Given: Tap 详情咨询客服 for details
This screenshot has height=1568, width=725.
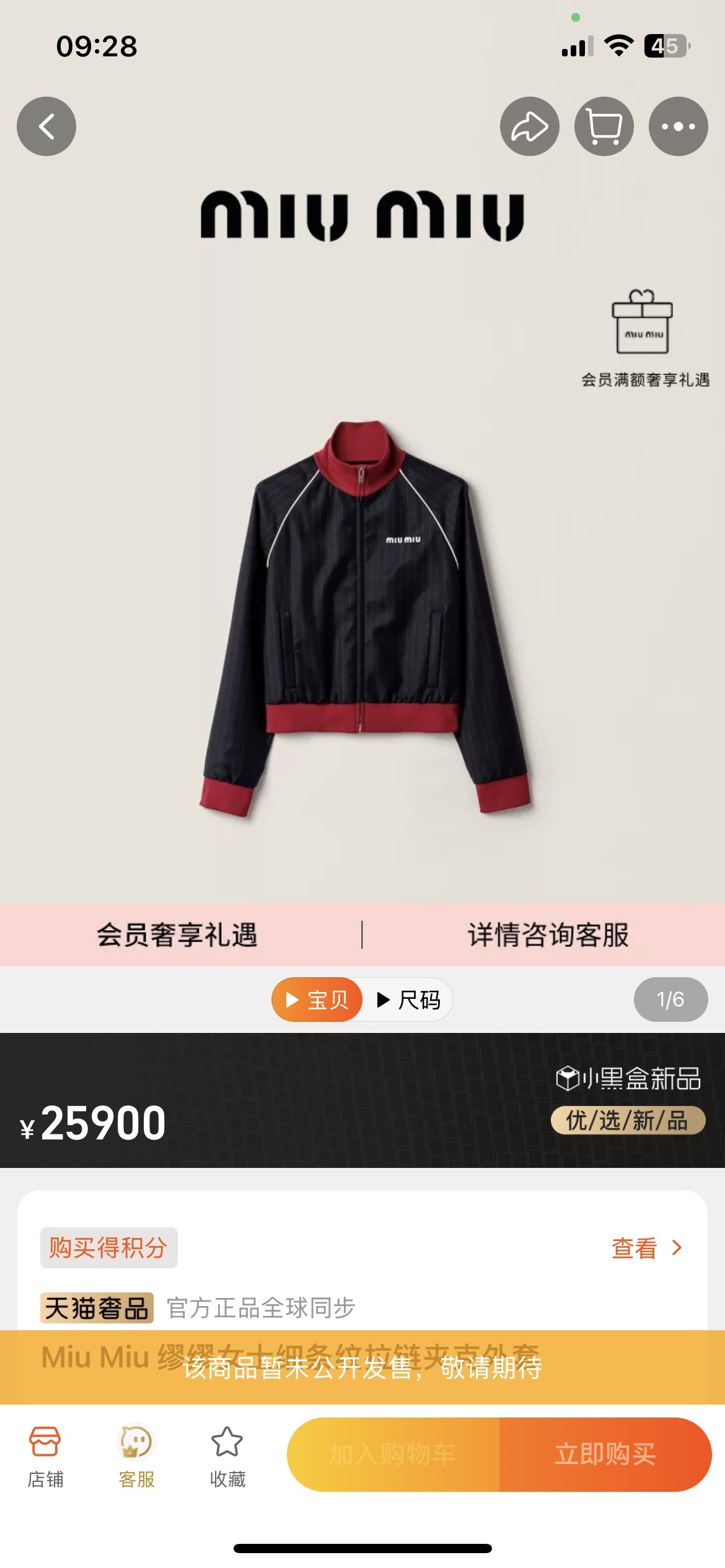Looking at the screenshot, I should [x=548, y=934].
